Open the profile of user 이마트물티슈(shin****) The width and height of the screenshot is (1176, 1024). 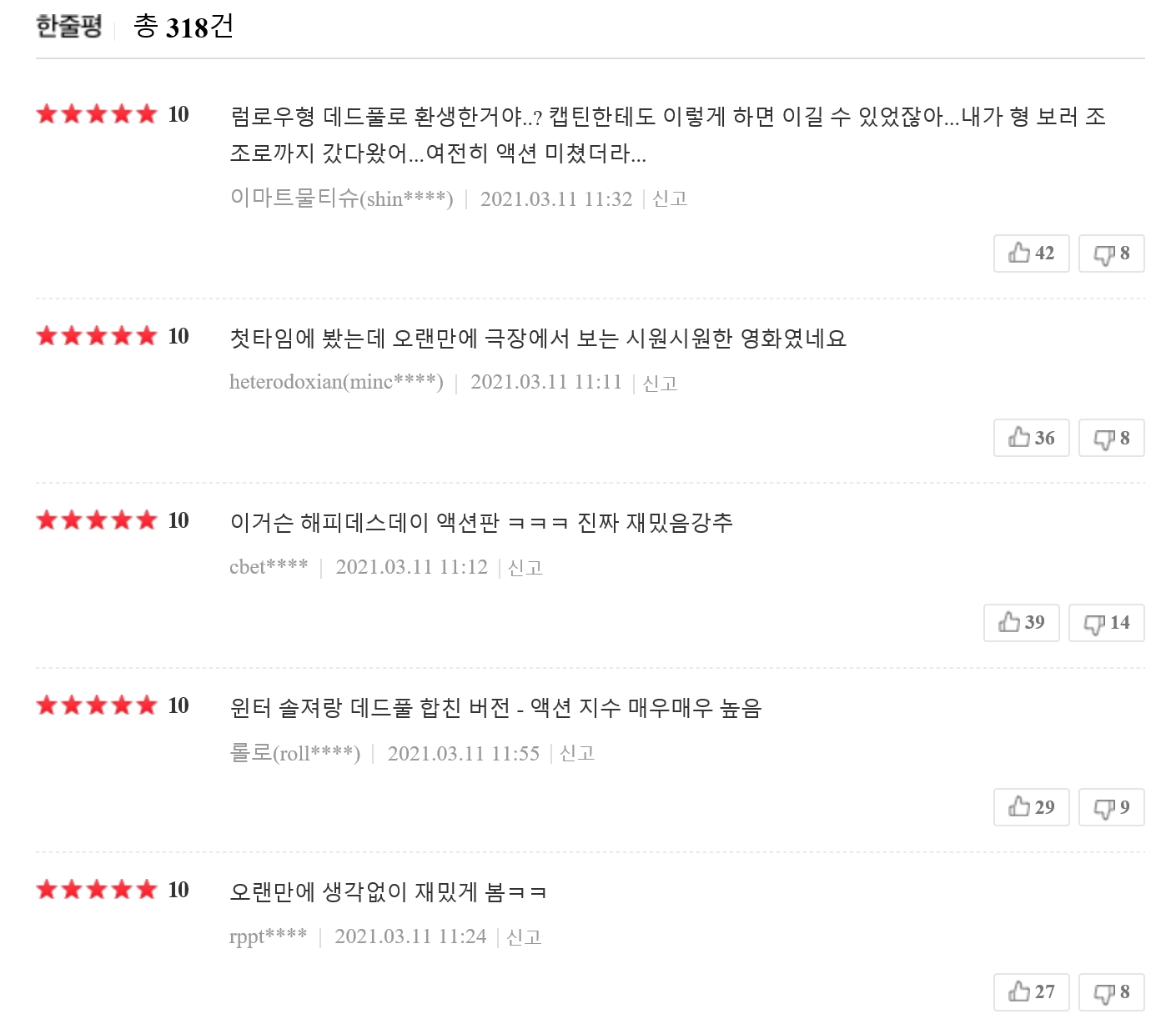341,198
